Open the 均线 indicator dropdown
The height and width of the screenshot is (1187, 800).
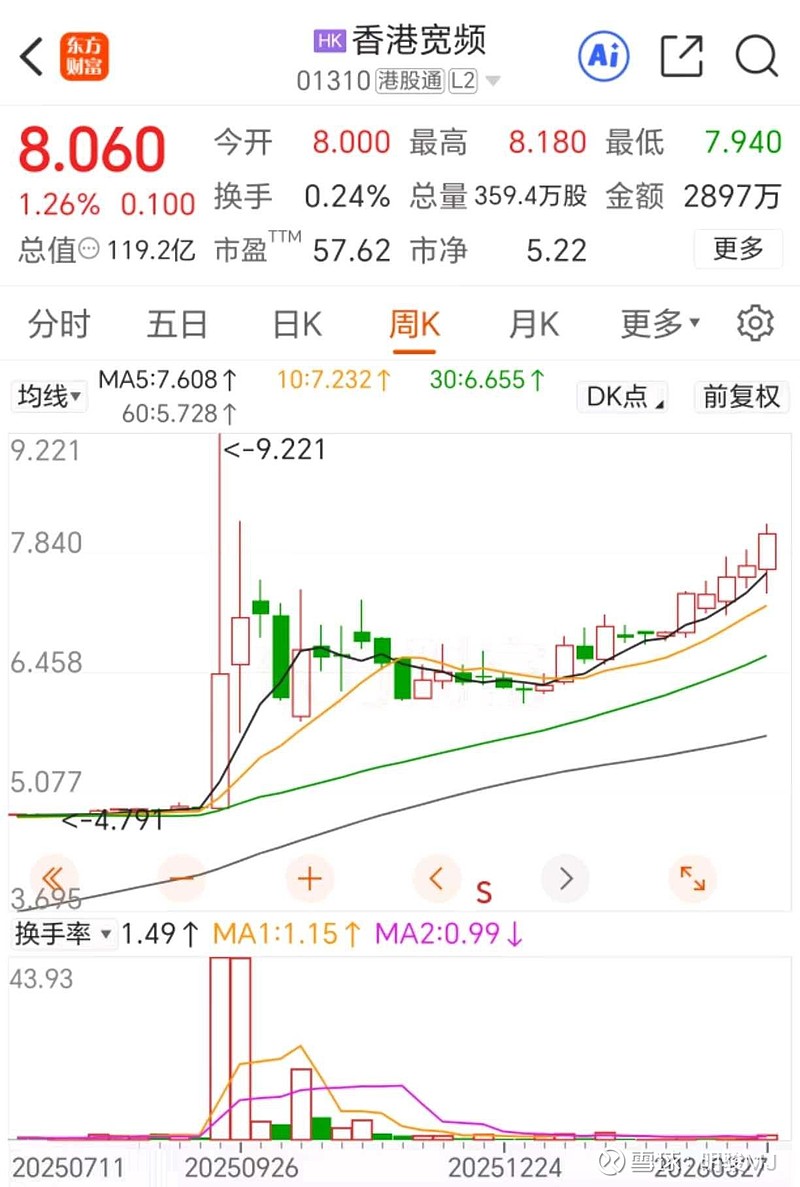(x=49, y=397)
